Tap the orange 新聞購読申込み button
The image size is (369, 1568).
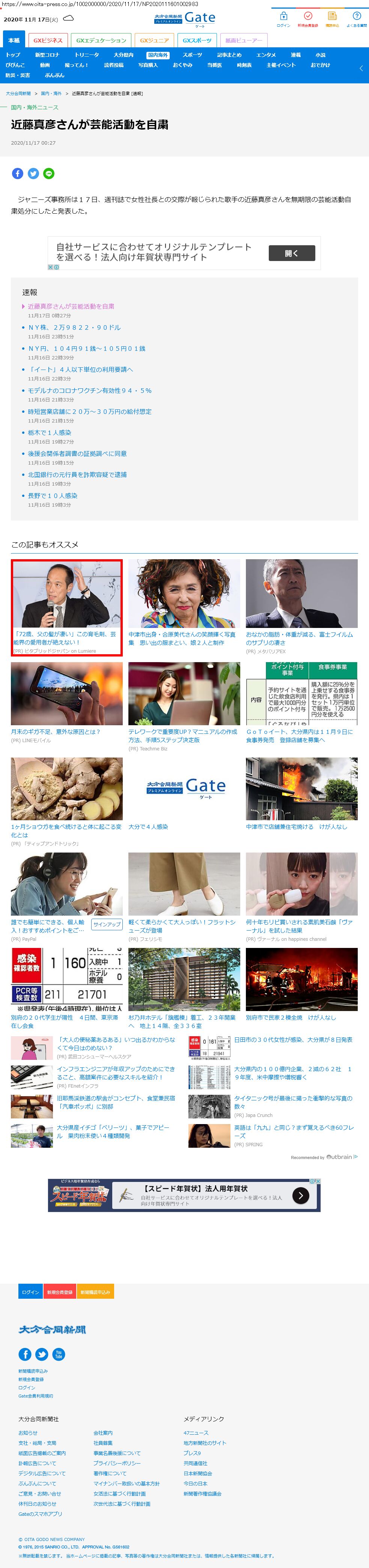95,1292
